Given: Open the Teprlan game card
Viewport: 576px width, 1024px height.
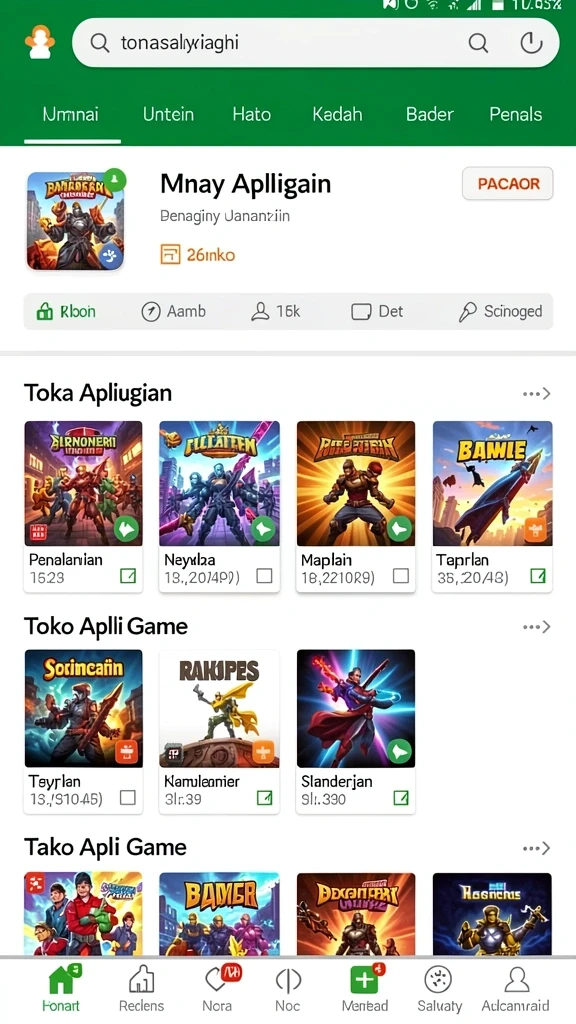Looking at the screenshot, I should coord(492,506).
